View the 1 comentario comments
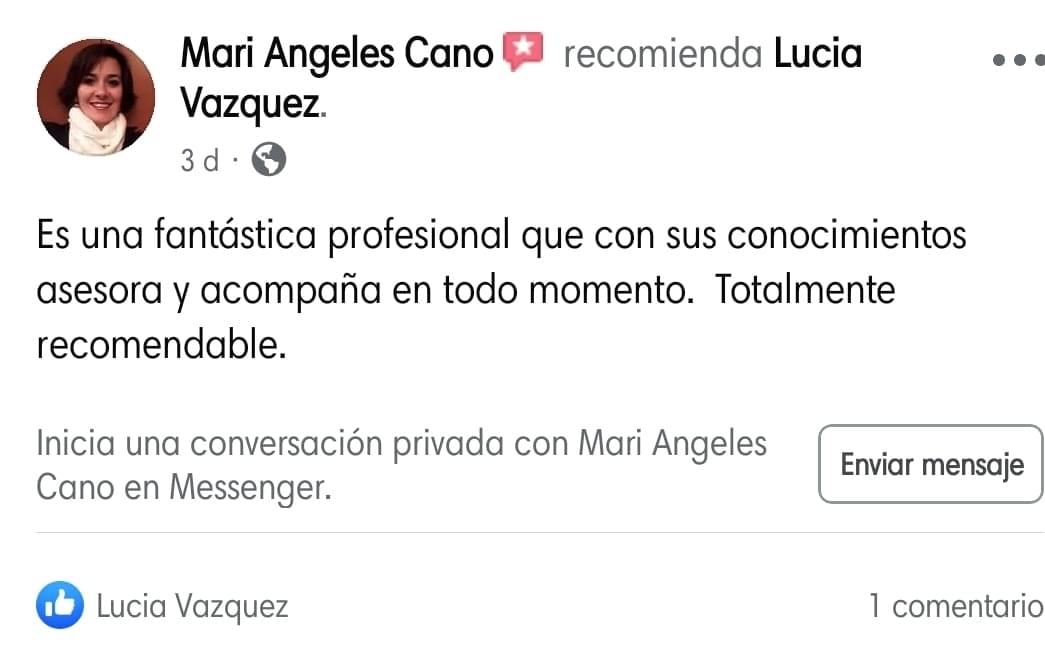1045x666 pixels. tap(955, 606)
